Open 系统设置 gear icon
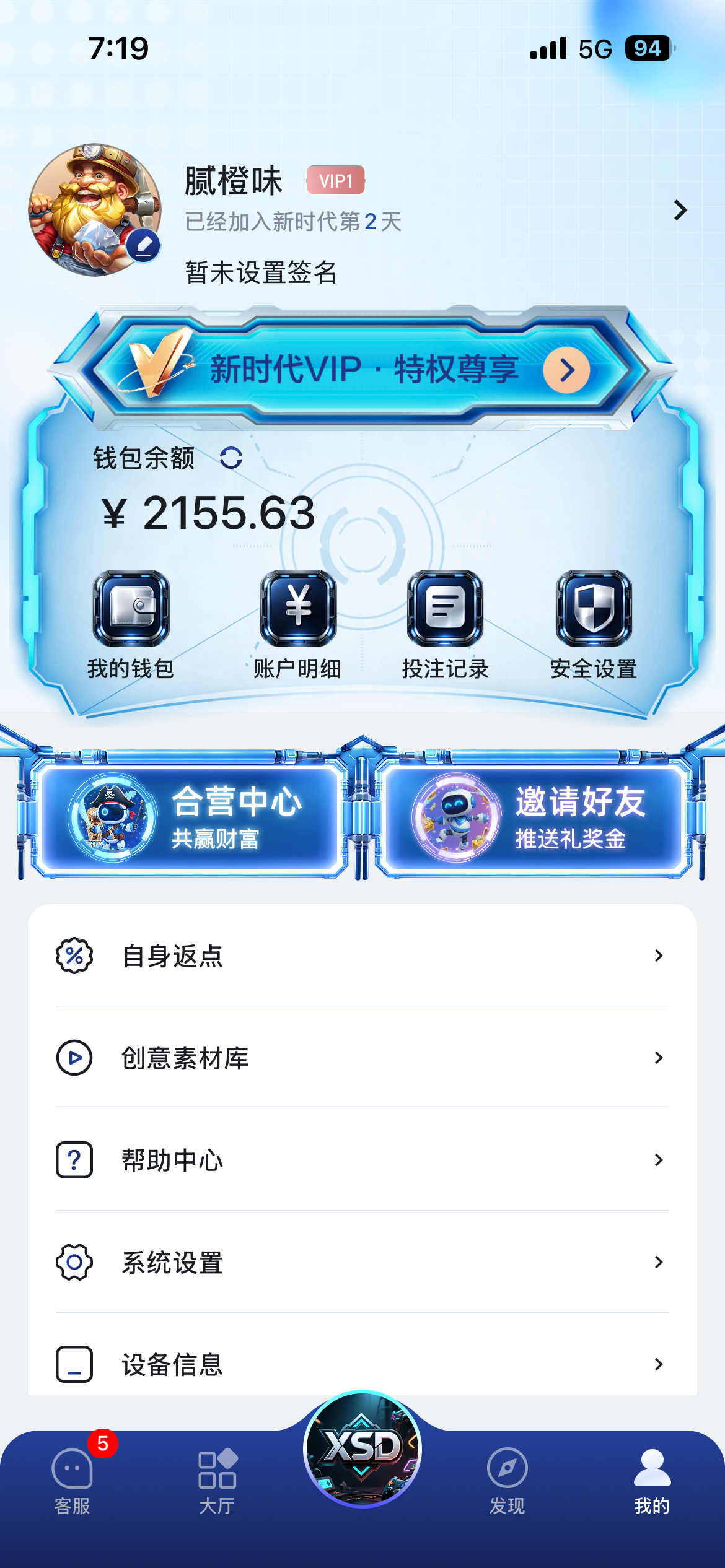The image size is (725, 1568). coord(74,1262)
